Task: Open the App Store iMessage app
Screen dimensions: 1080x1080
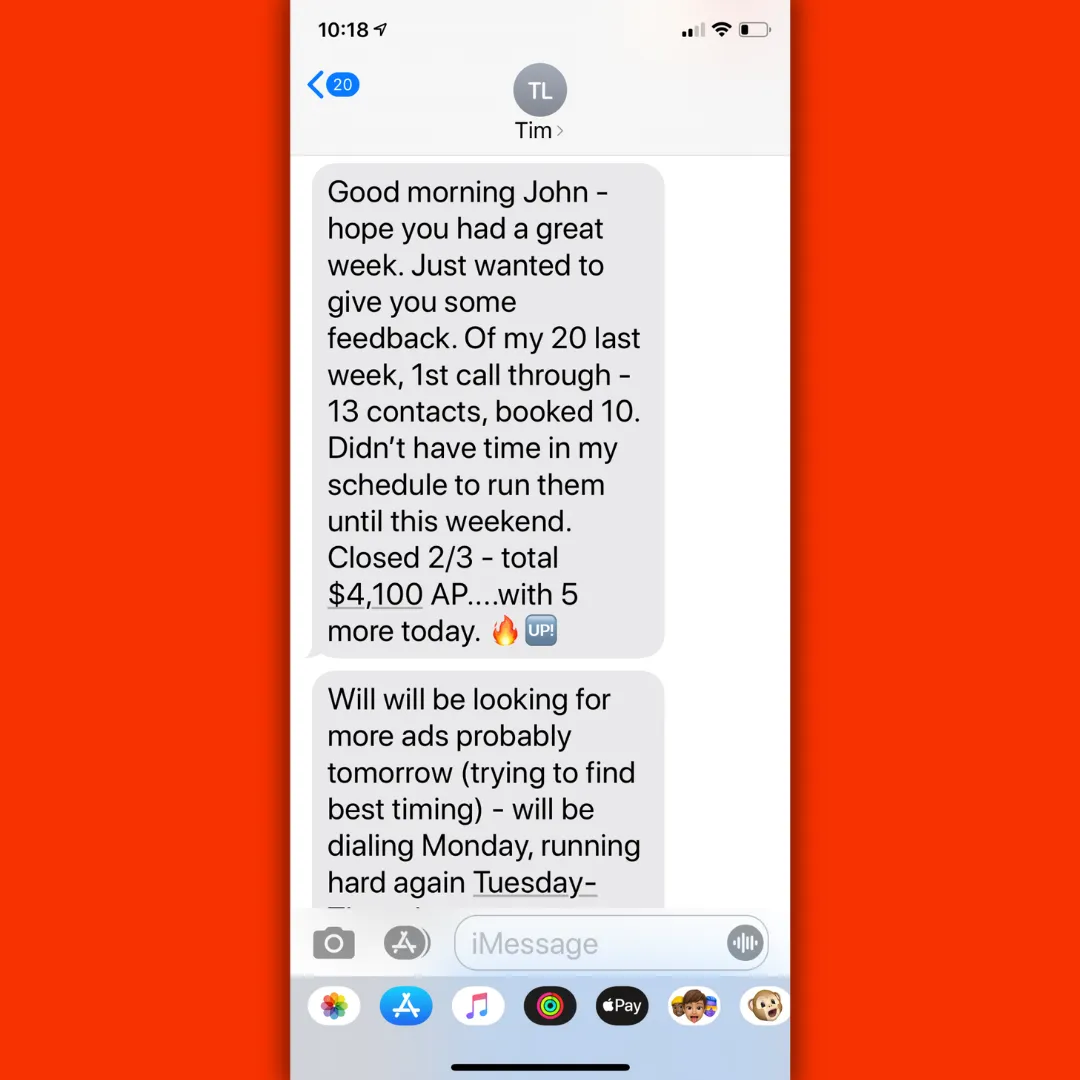Action: click(x=406, y=1006)
